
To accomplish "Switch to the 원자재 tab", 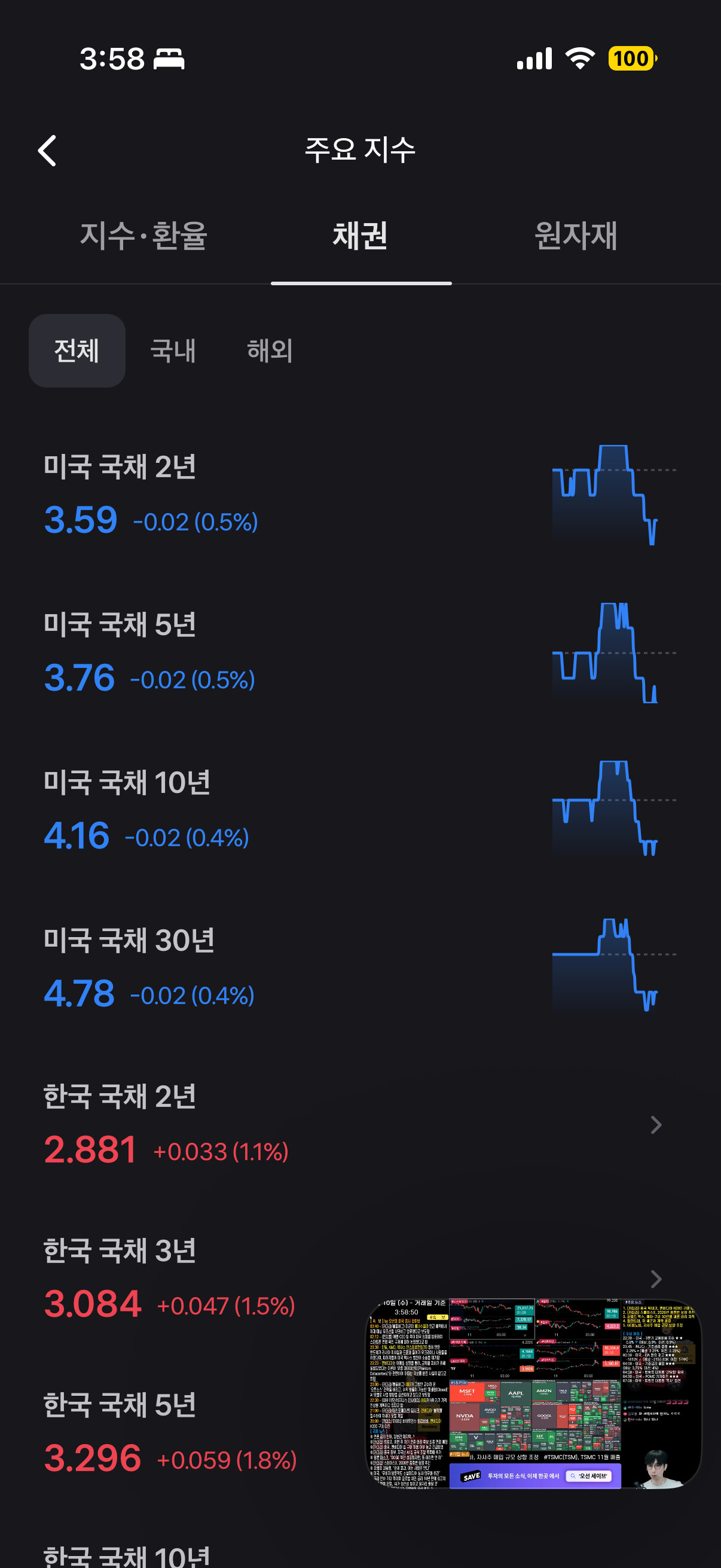I will click(575, 236).
